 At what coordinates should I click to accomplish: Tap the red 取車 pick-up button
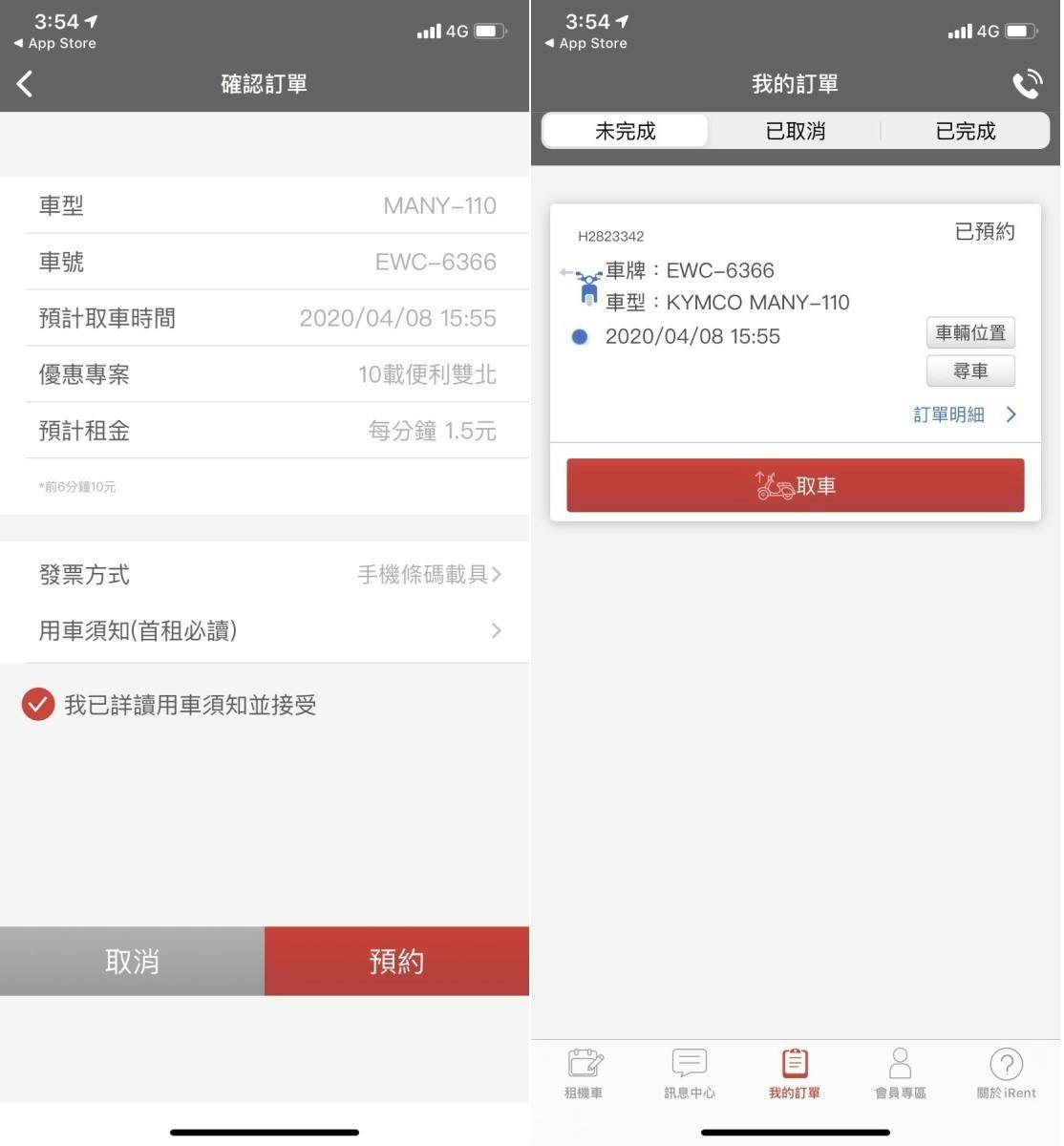tap(795, 486)
